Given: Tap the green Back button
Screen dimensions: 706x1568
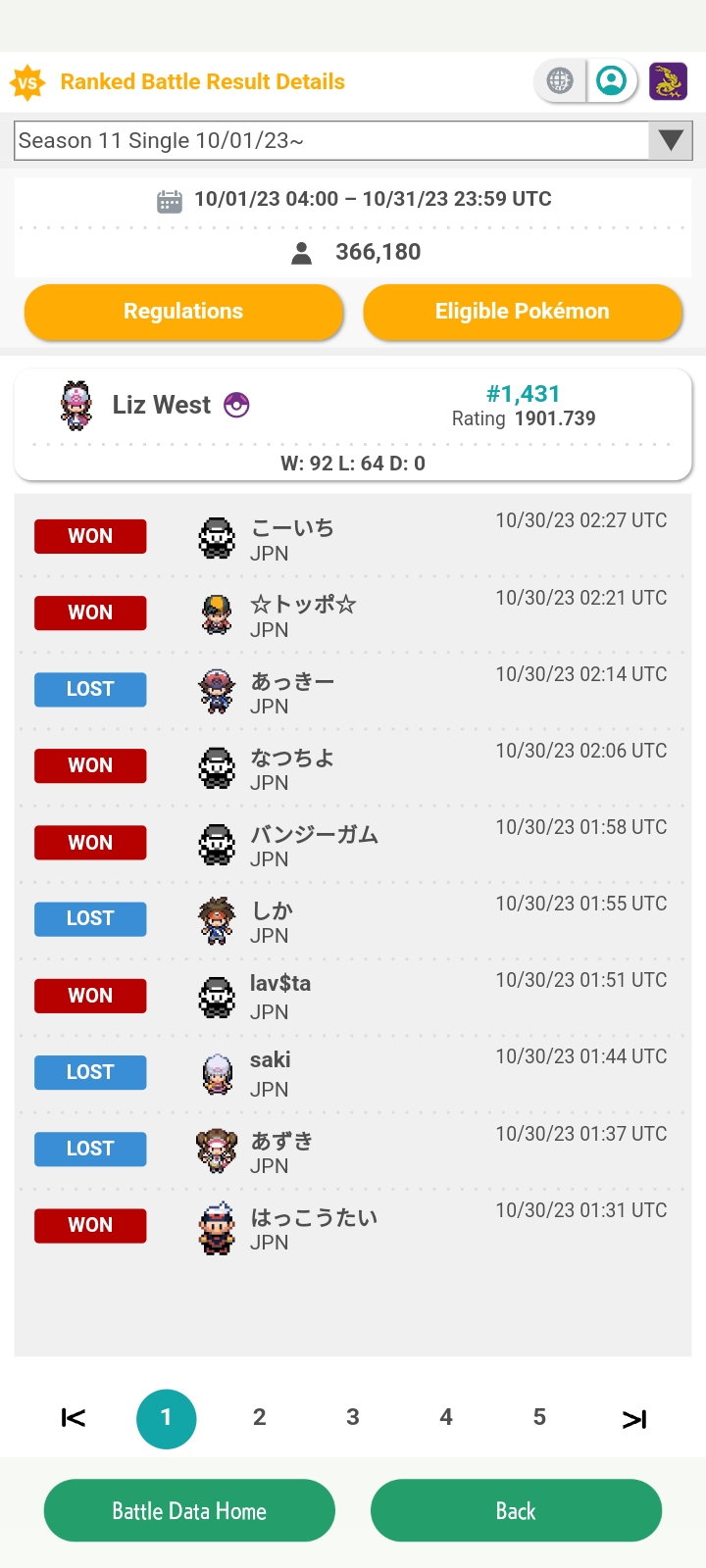Looking at the screenshot, I should (x=516, y=1510).
